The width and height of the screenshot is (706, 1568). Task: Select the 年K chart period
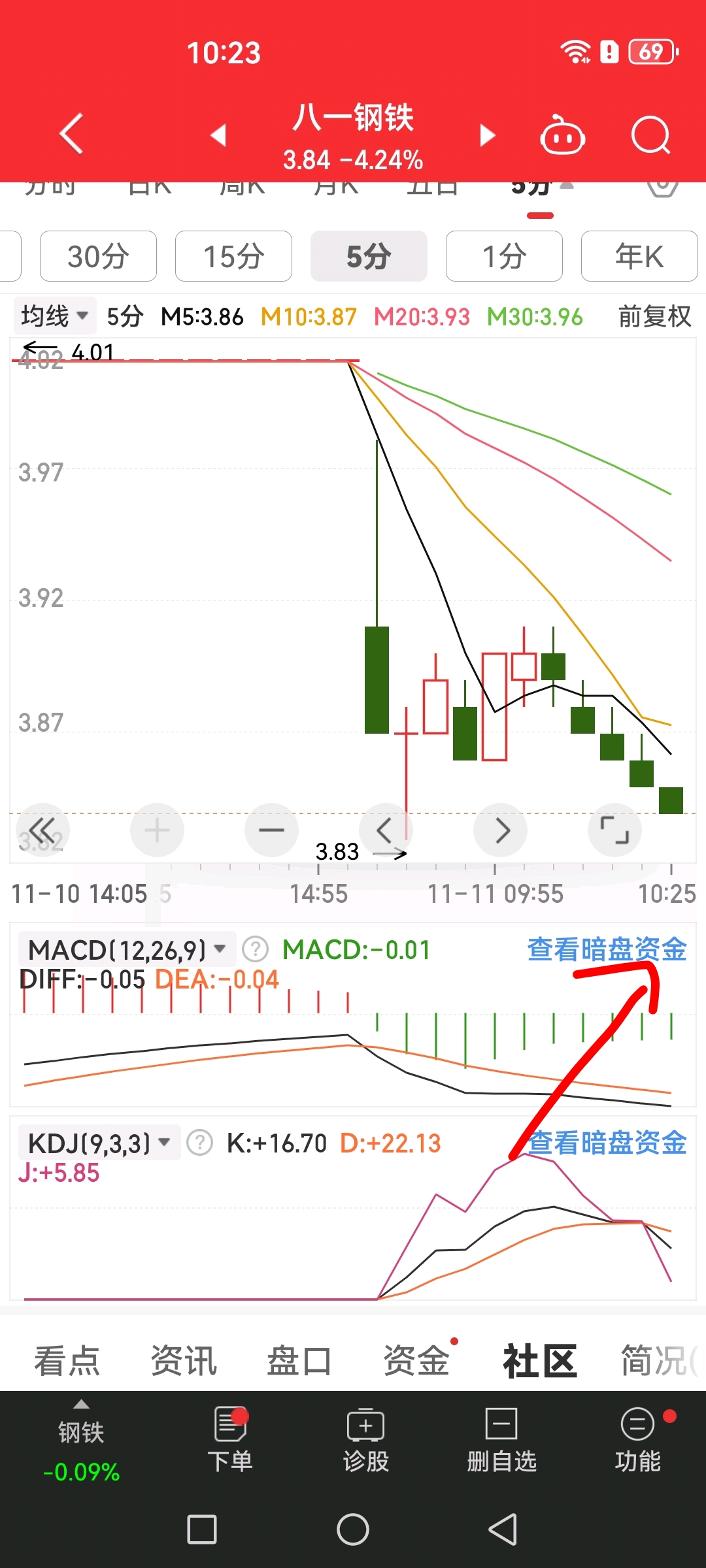(639, 256)
